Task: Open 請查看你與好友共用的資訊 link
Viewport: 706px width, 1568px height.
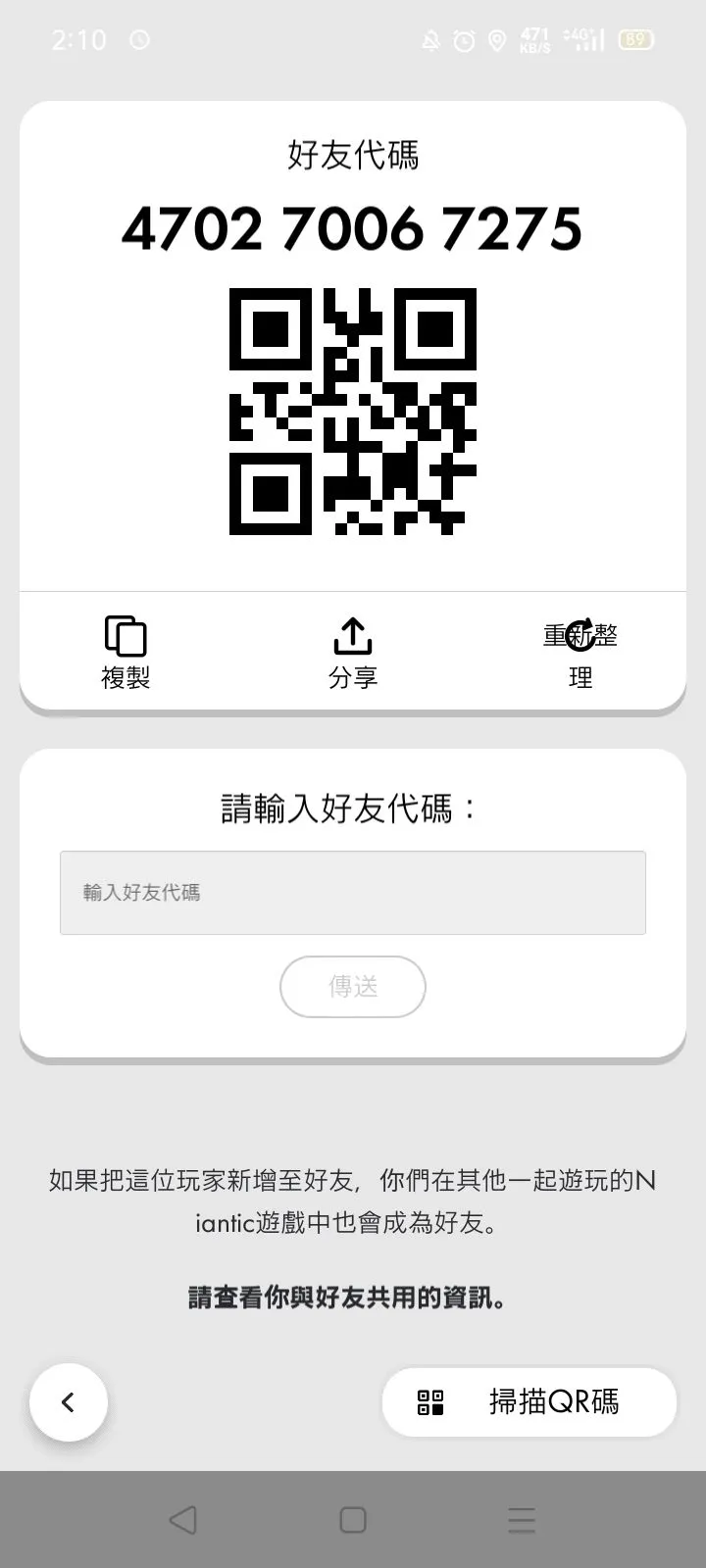Action: pos(349,1298)
